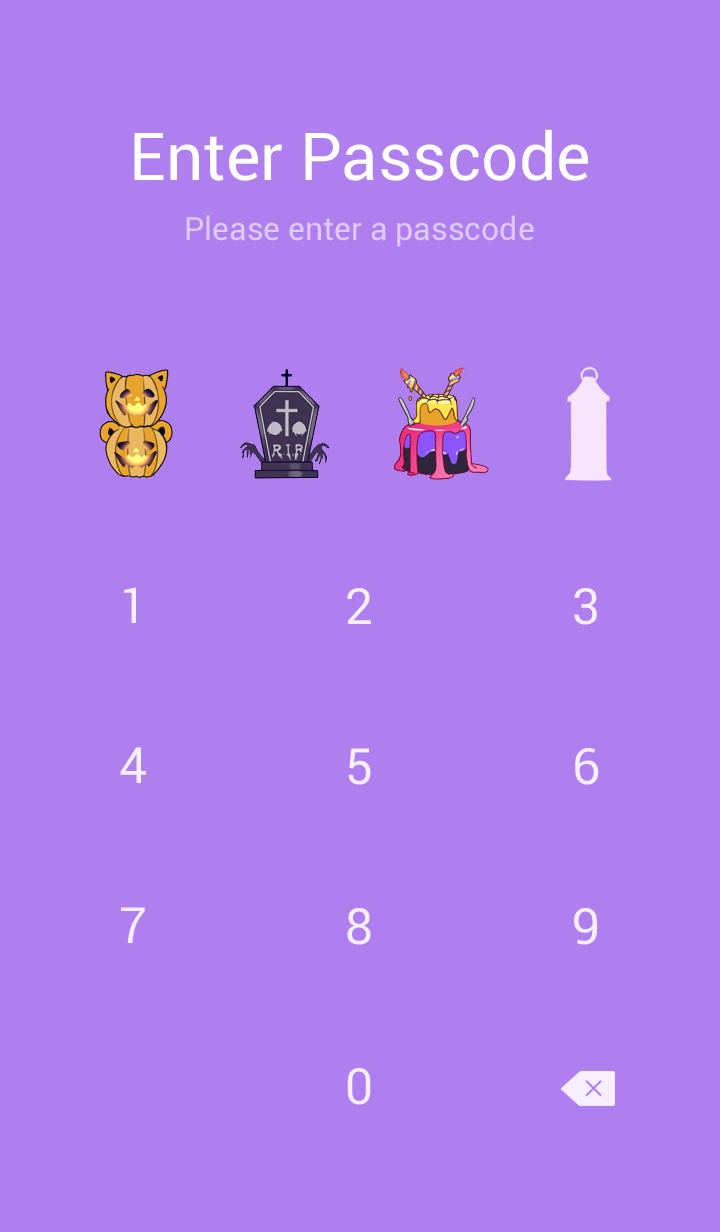Tap the number 8 key
This screenshot has height=1232, width=720.
point(359,927)
